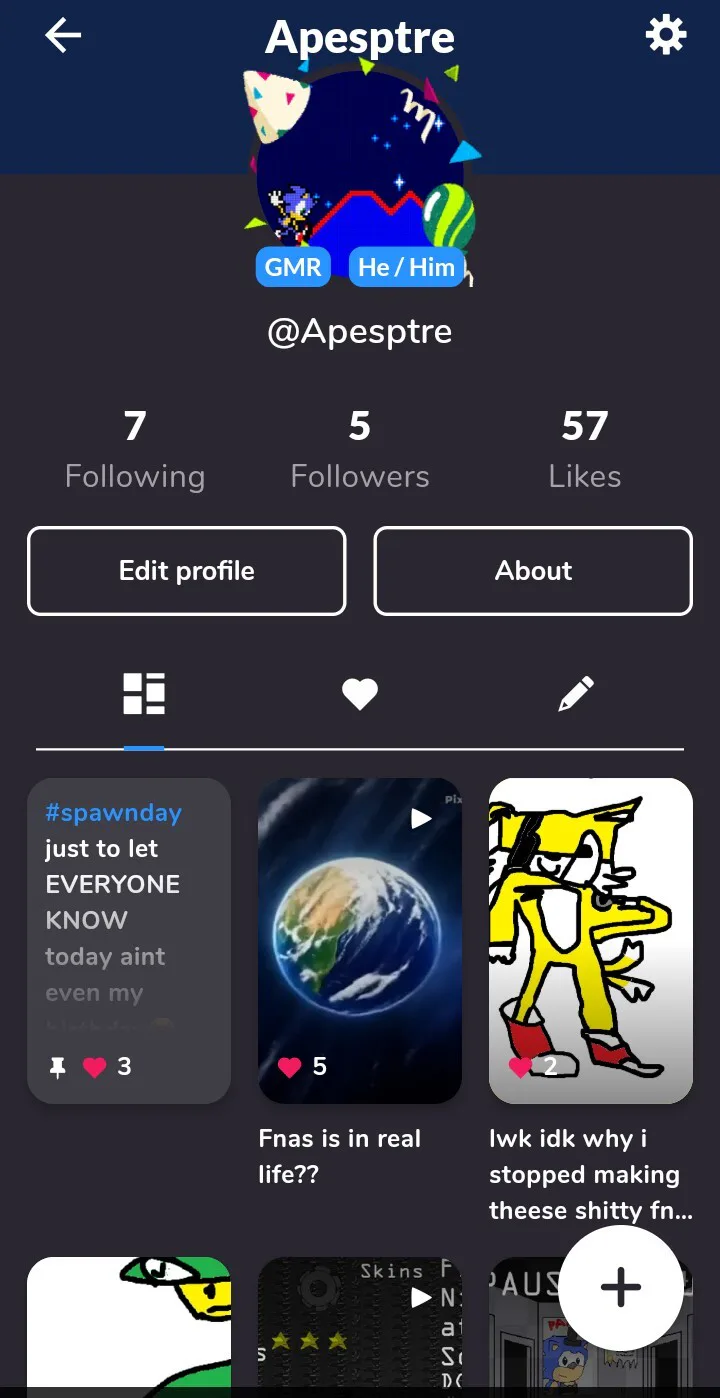Open the 'Fnas is in real life??' video
The height and width of the screenshot is (1398, 720).
(360, 940)
